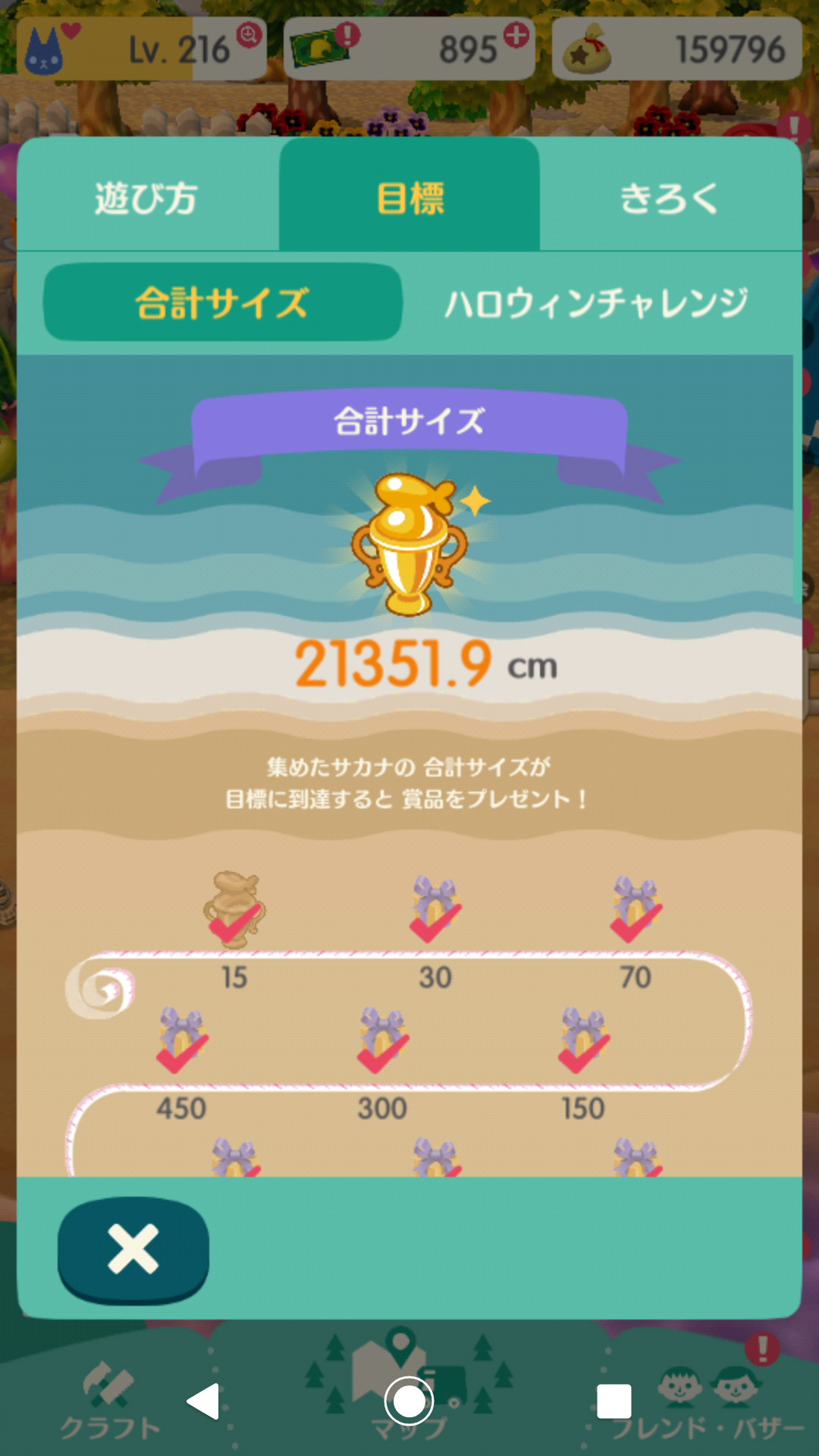Select the 目標 tab
Viewport: 819px width, 1456px height.
[x=409, y=198]
